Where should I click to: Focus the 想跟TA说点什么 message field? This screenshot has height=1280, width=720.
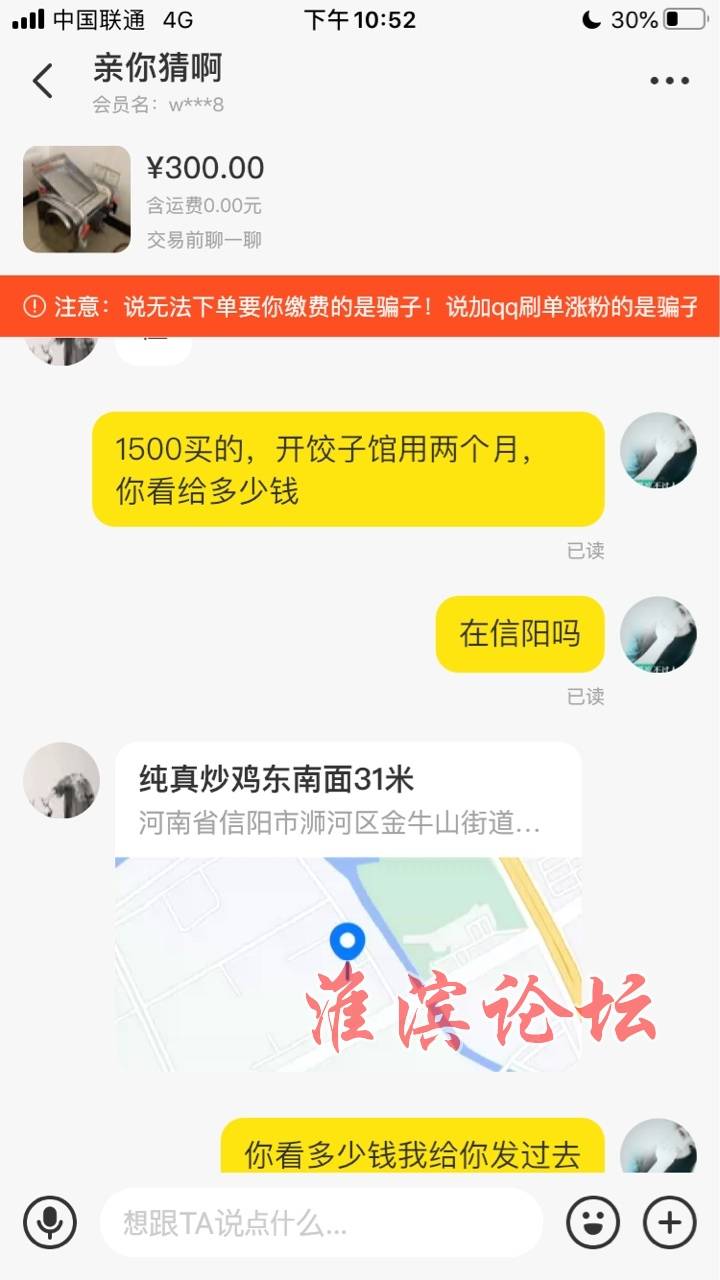[320, 1222]
